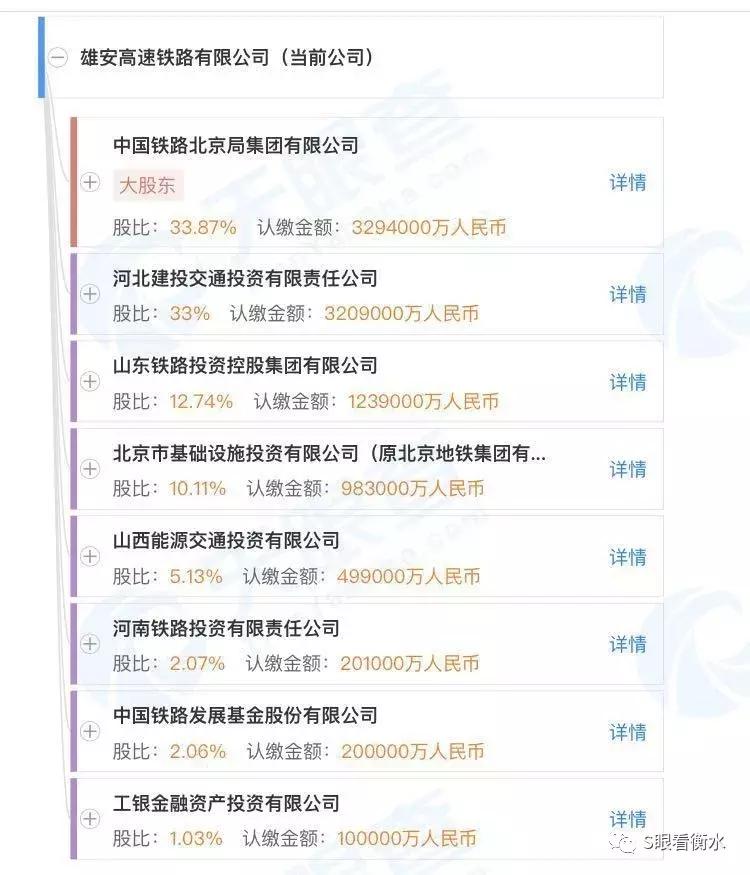The height and width of the screenshot is (875, 750).
Task: Expand 中国铁路北京局集团有限公司 shareholder node
Action: coord(88,182)
